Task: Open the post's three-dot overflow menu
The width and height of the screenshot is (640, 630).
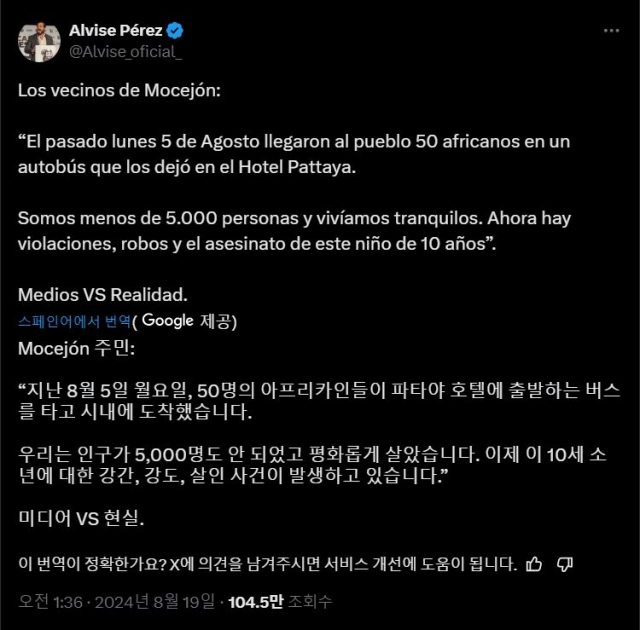Action: pyautogui.click(x=611, y=31)
